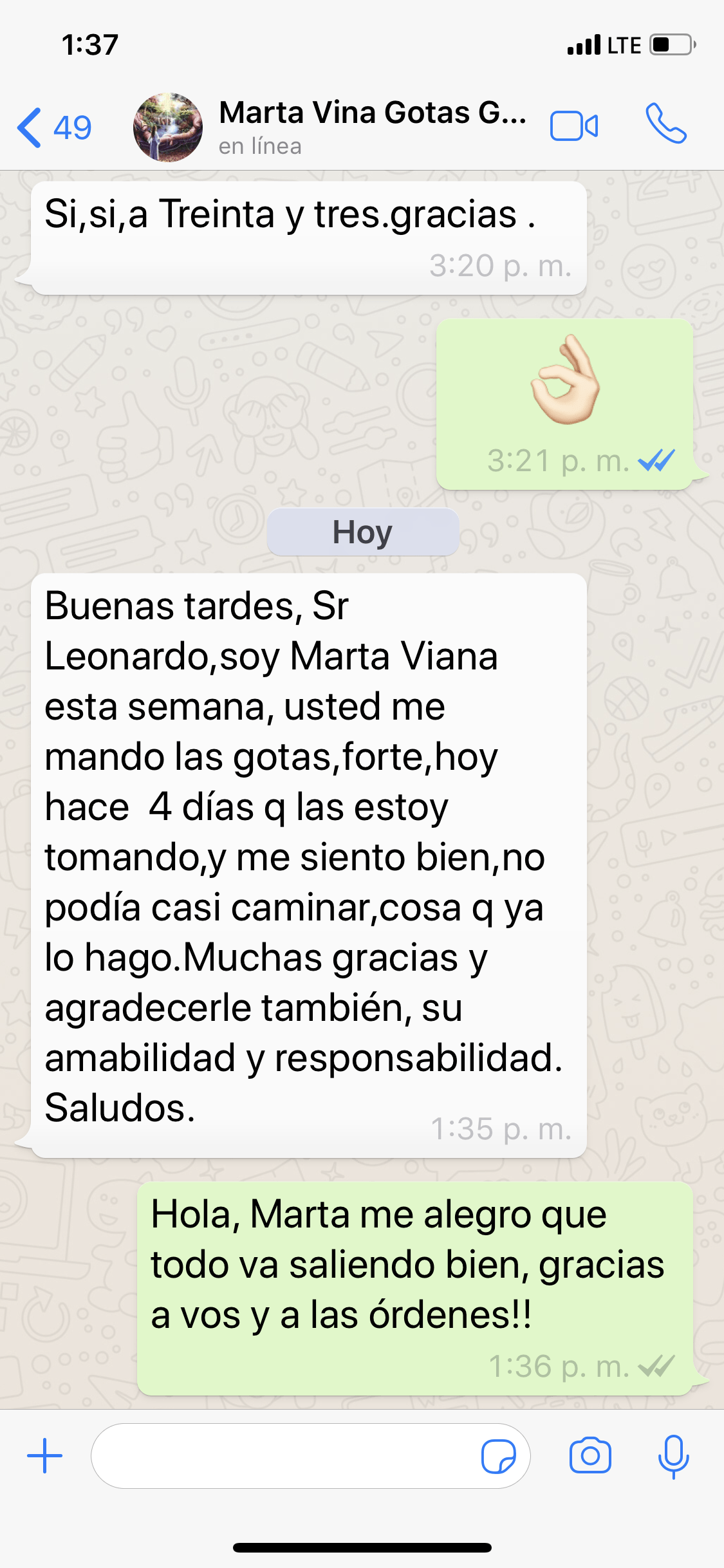The height and width of the screenshot is (1568, 724).
Task: Start a video call with Marta
Action: coord(573,126)
